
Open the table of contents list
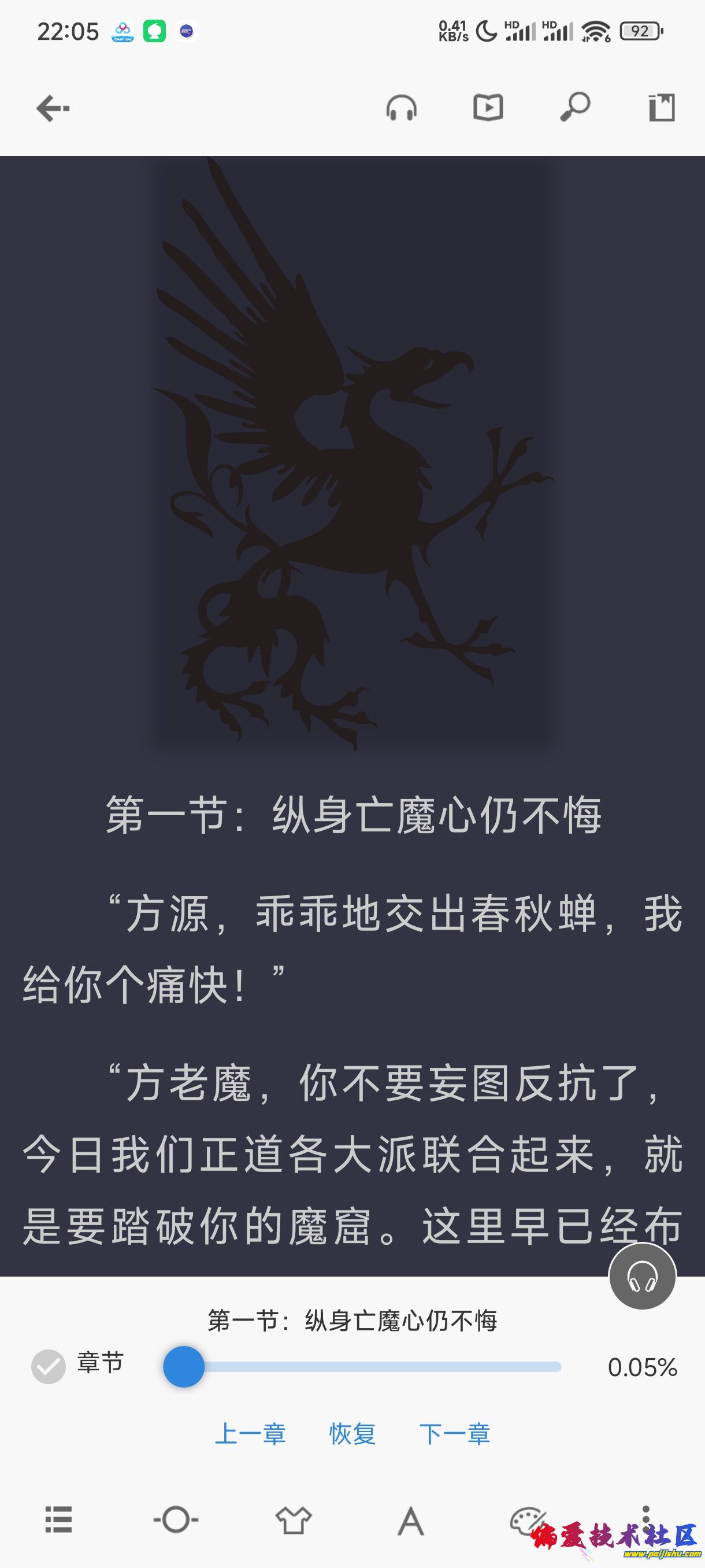(x=59, y=1519)
